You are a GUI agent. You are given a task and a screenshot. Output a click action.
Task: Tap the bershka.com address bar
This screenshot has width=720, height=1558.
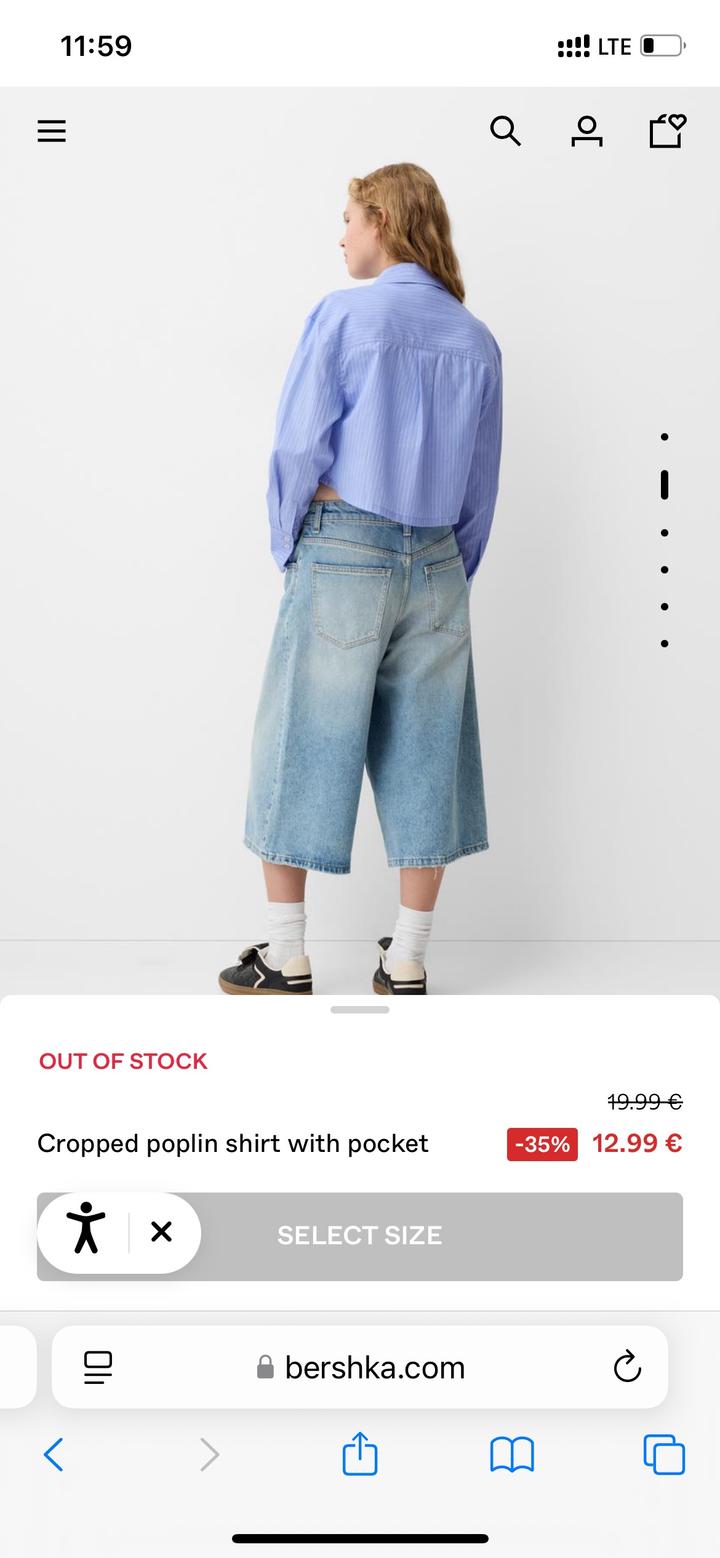(360, 1367)
